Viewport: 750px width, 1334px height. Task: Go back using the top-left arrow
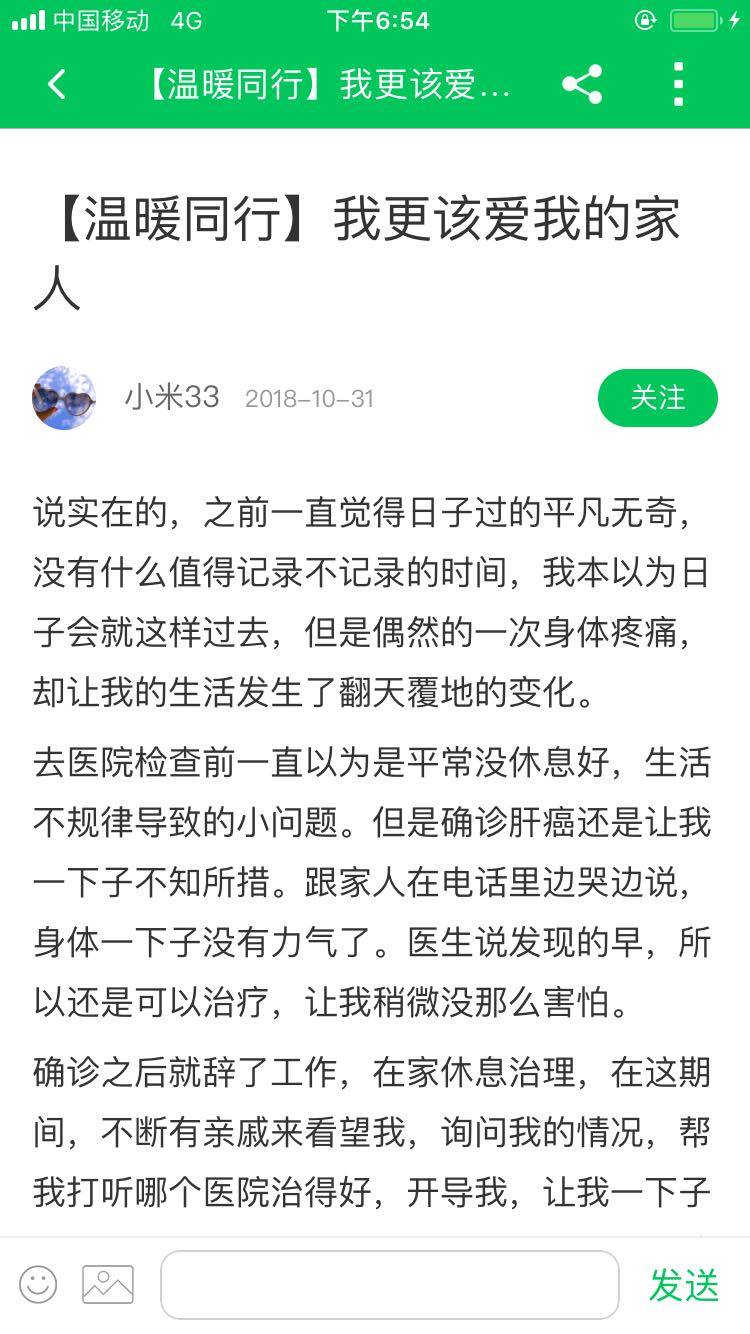57,85
